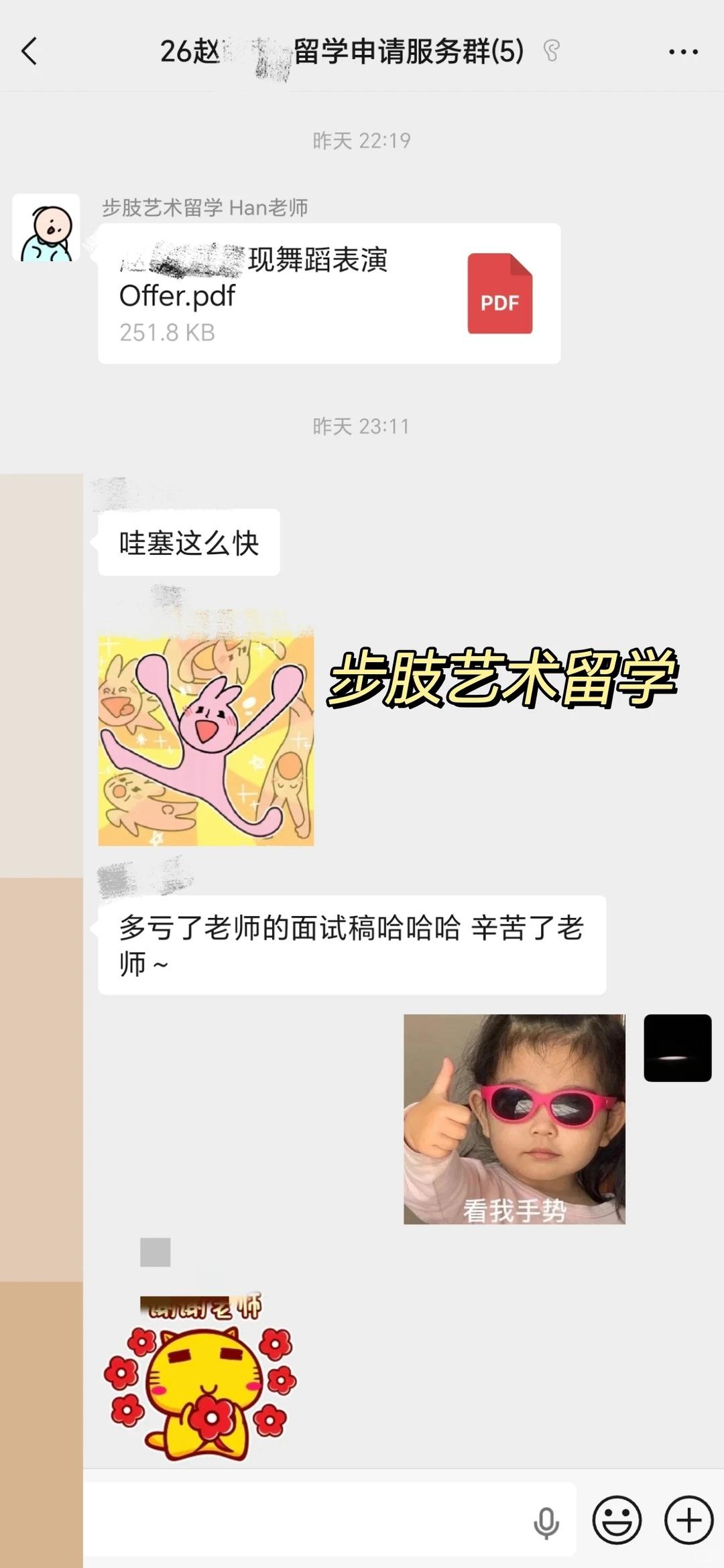Focus the message text box
The width and height of the screenshot is (724, 1568).
coord(302,1520)
